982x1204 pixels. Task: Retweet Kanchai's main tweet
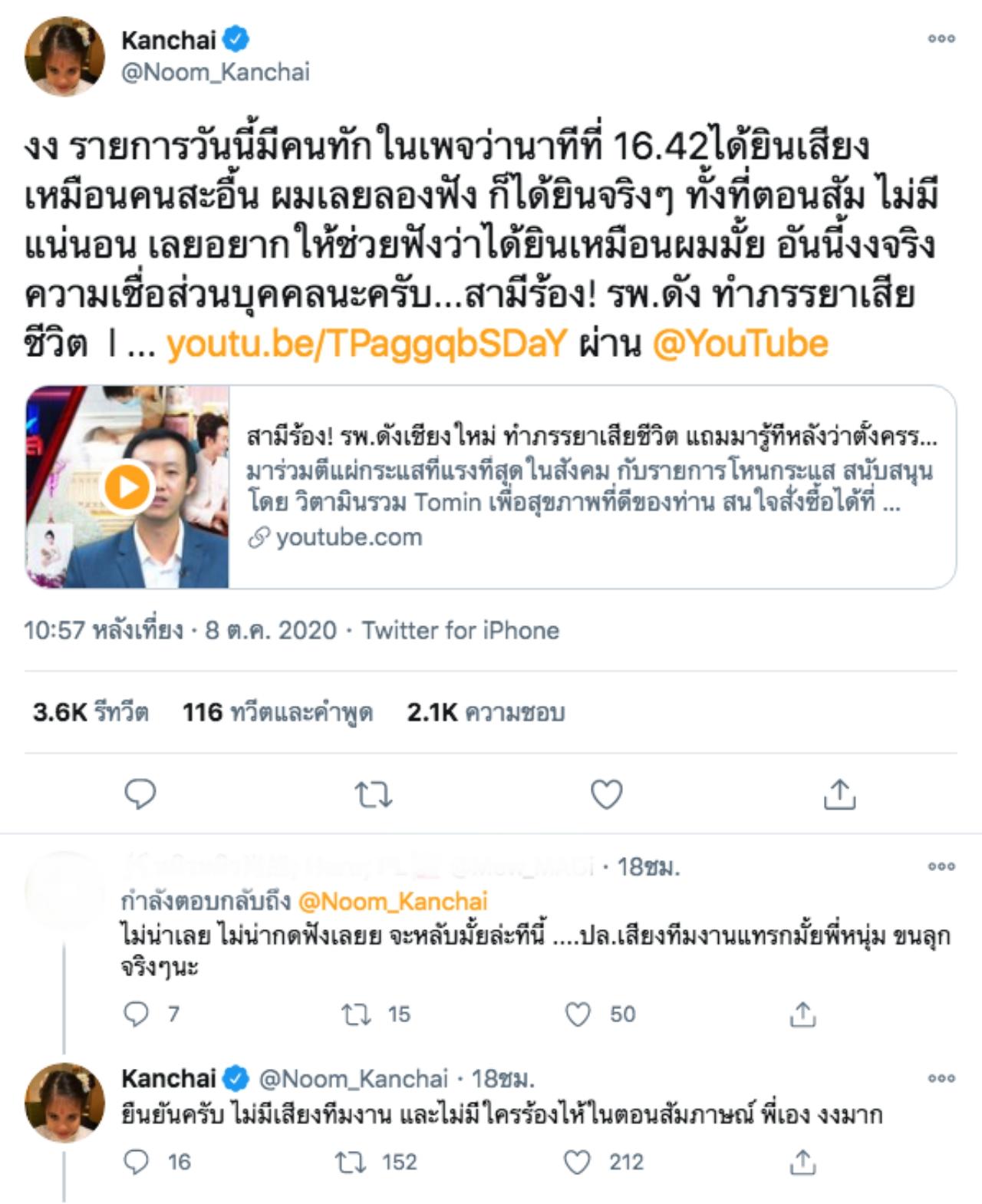coord(374,794)
